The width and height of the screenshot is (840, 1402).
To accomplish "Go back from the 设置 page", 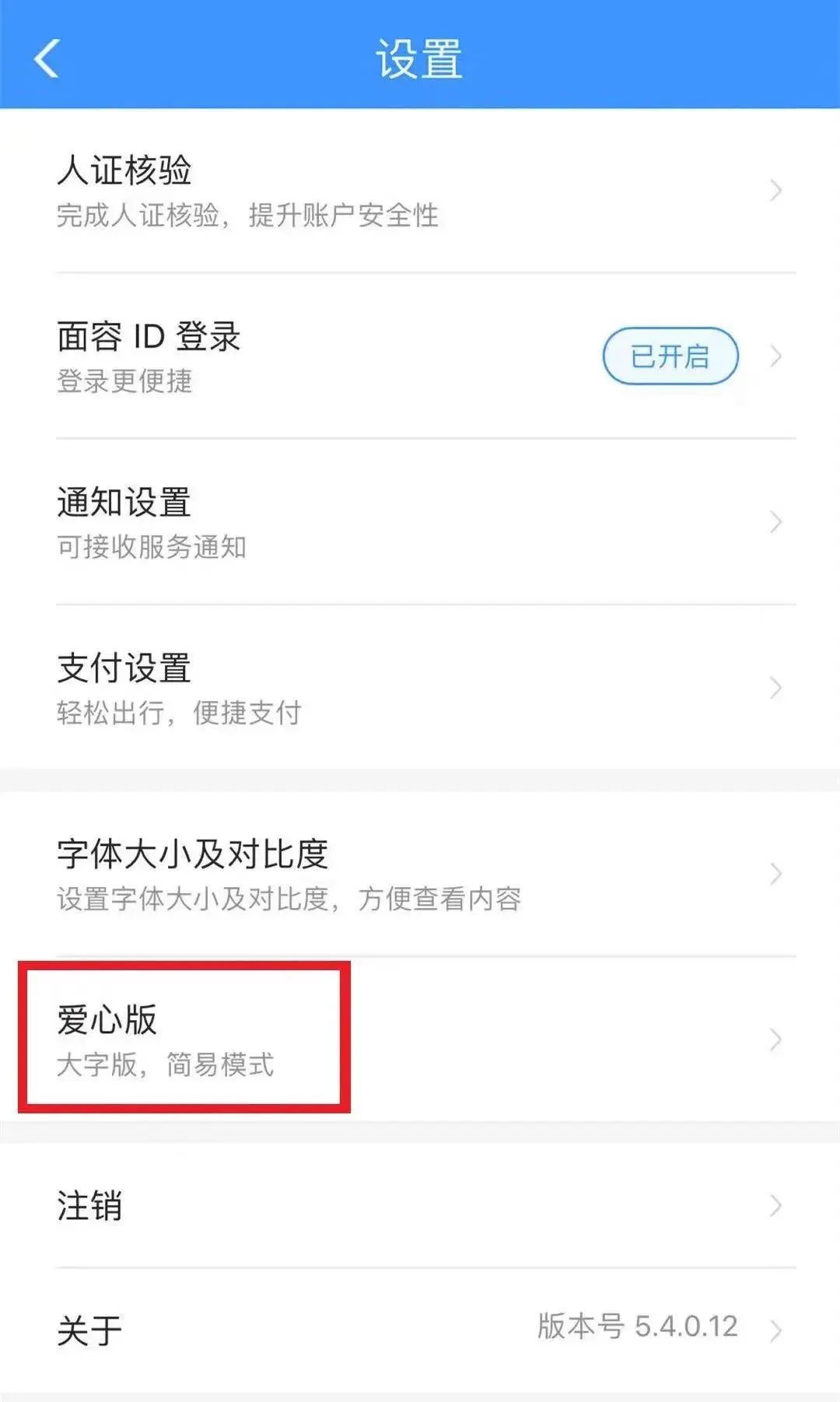I will [47, 58].
